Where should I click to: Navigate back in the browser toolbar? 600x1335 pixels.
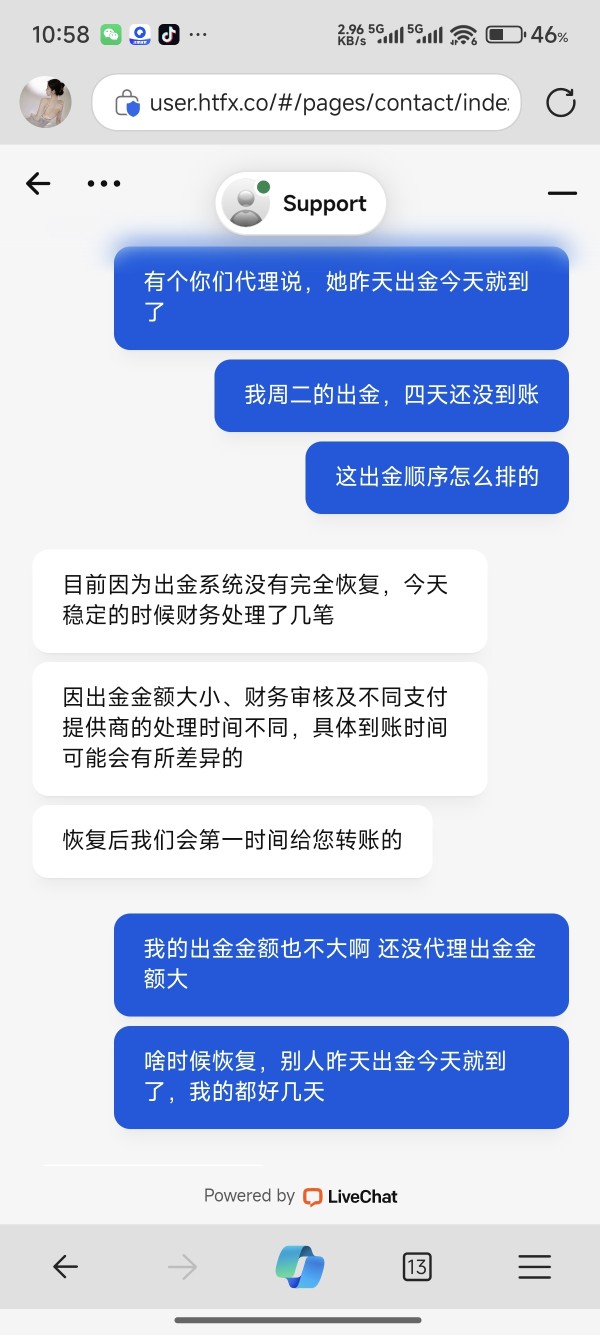(65, 1267)
